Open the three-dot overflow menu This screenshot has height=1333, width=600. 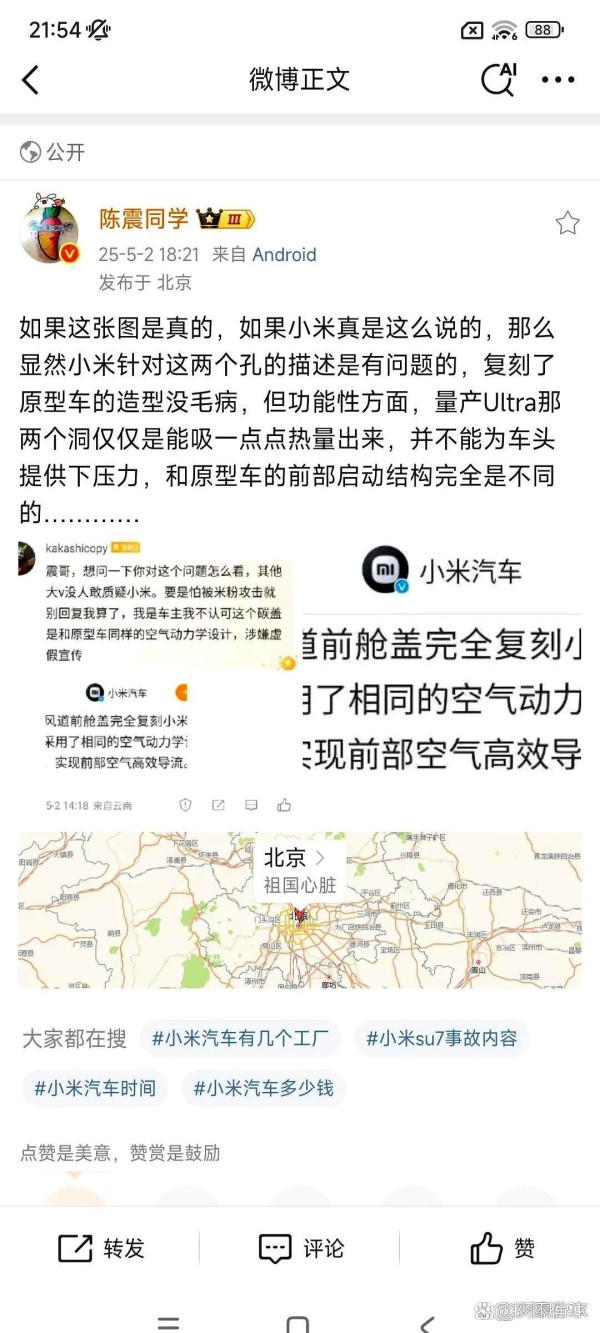click(x=558, y=80)
